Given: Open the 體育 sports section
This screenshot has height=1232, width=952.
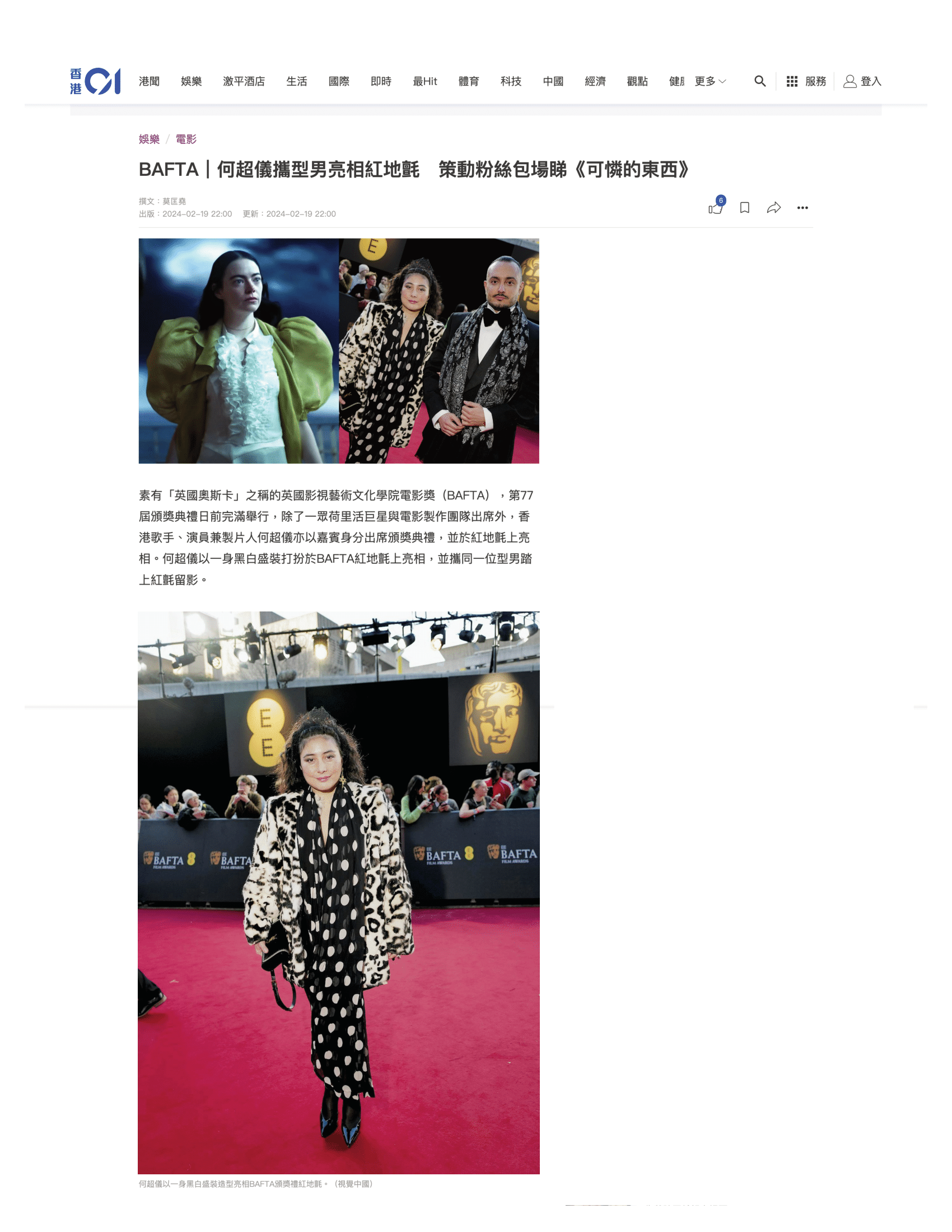Looking at the screenshot, I should pyautogui.click(x=469, y=81).
